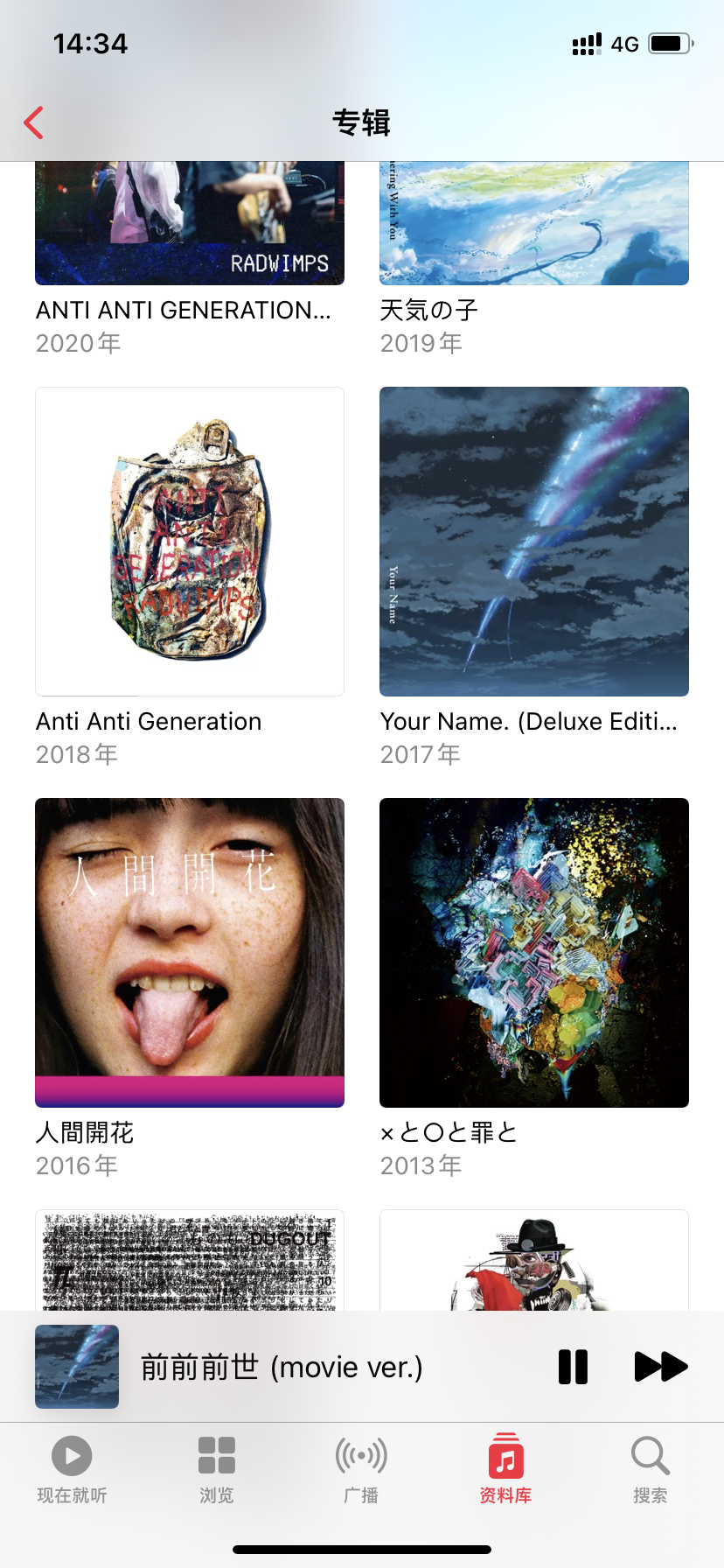Open the Anti Anti Generation 2018 album
The image size is (724, 1568).
(189, 542)
